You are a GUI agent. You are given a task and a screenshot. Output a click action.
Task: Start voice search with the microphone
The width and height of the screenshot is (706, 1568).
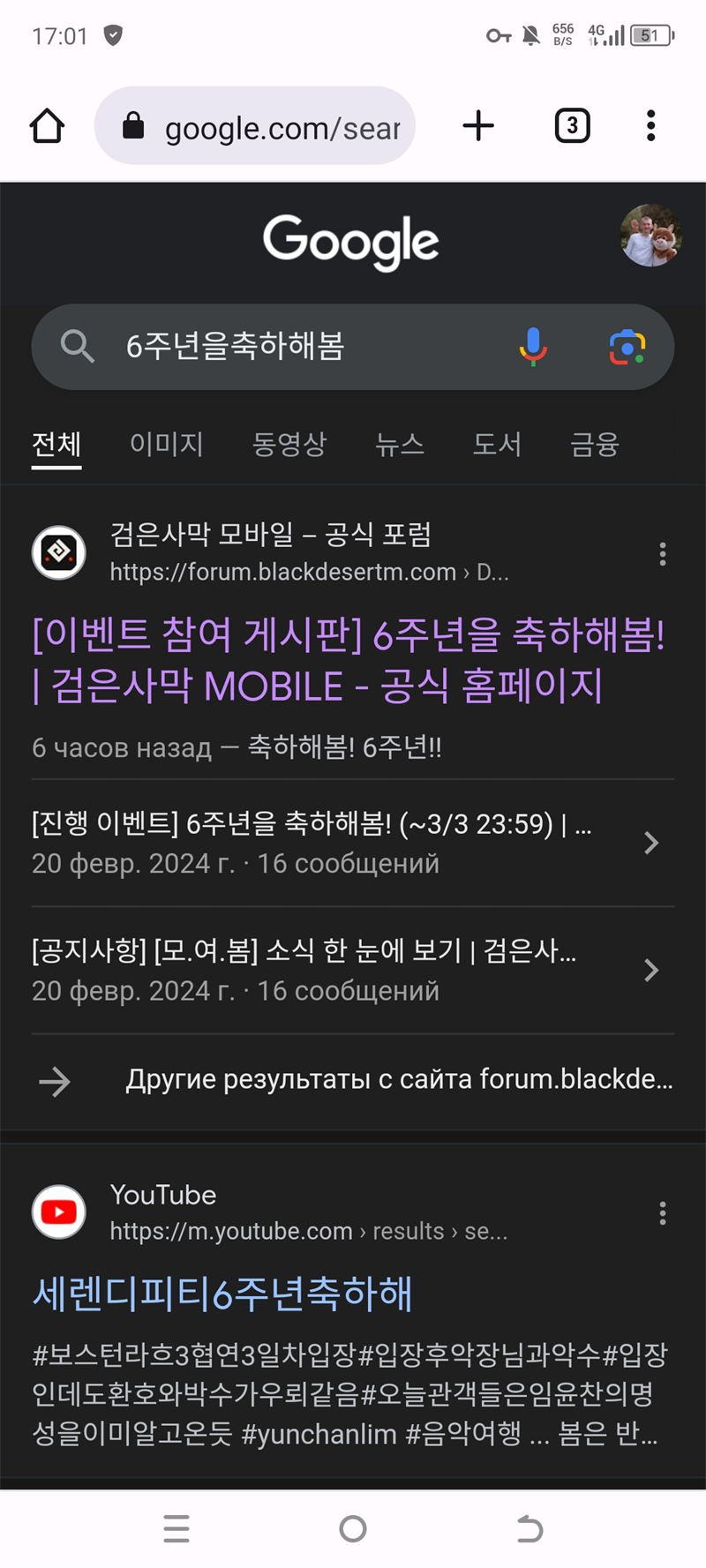533,347
